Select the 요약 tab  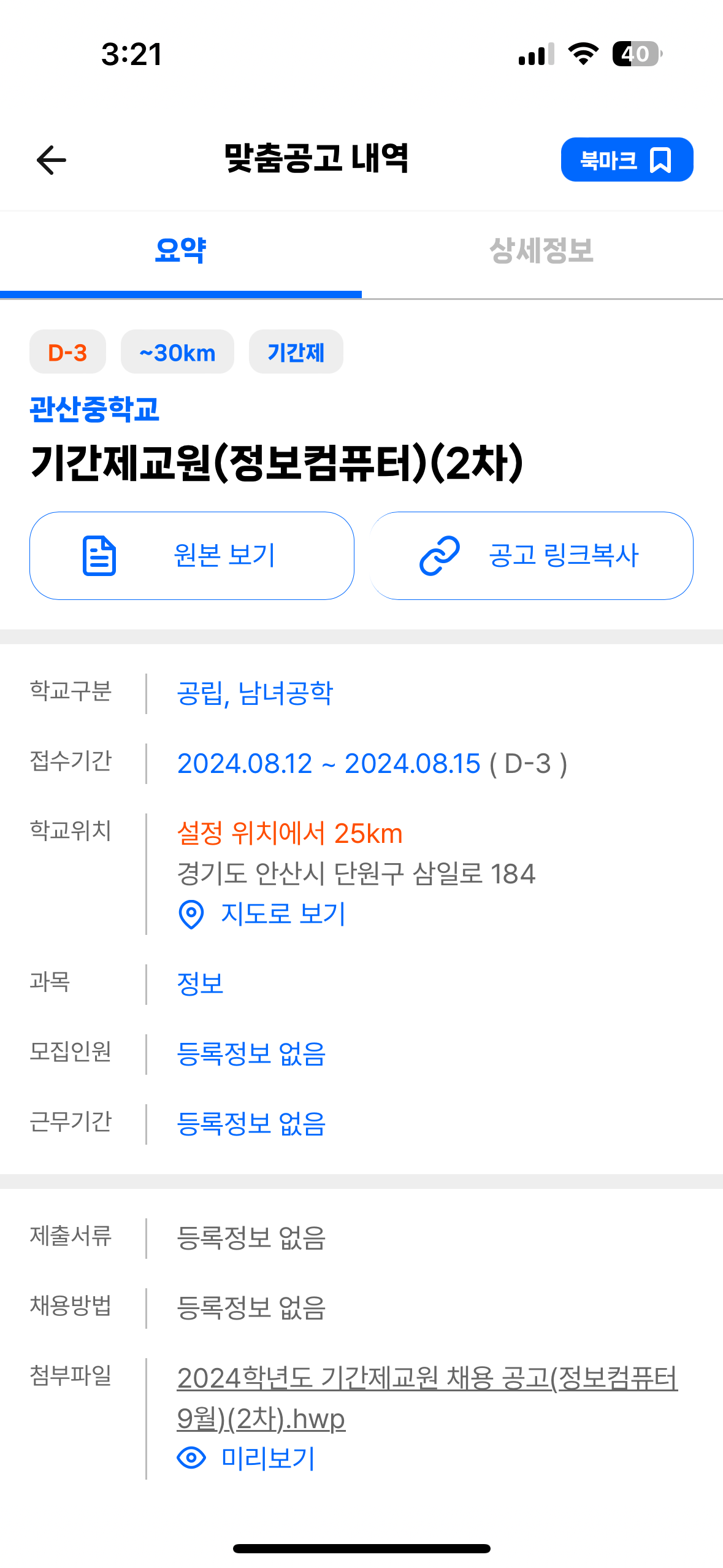pos(180,251)
